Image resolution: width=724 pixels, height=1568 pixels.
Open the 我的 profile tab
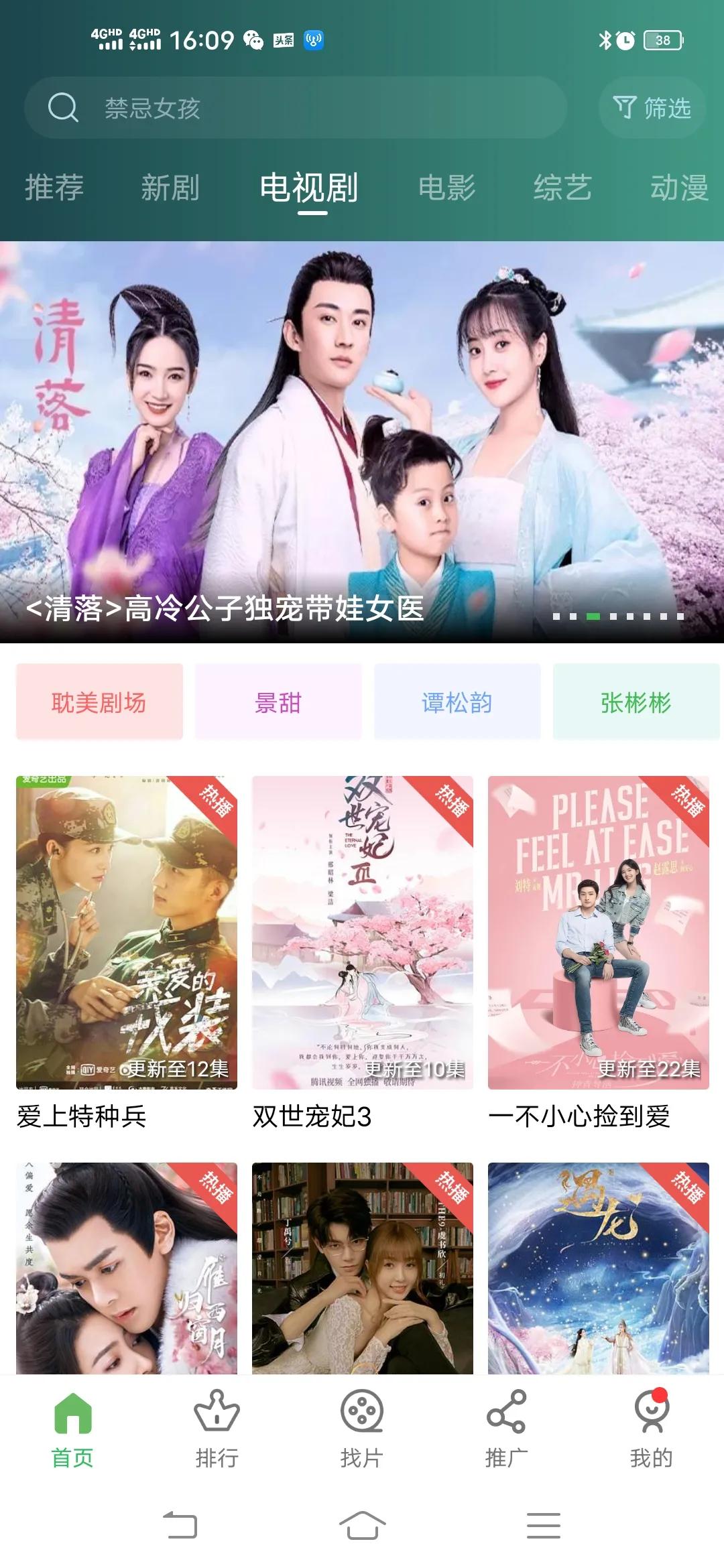[652, 1429]
